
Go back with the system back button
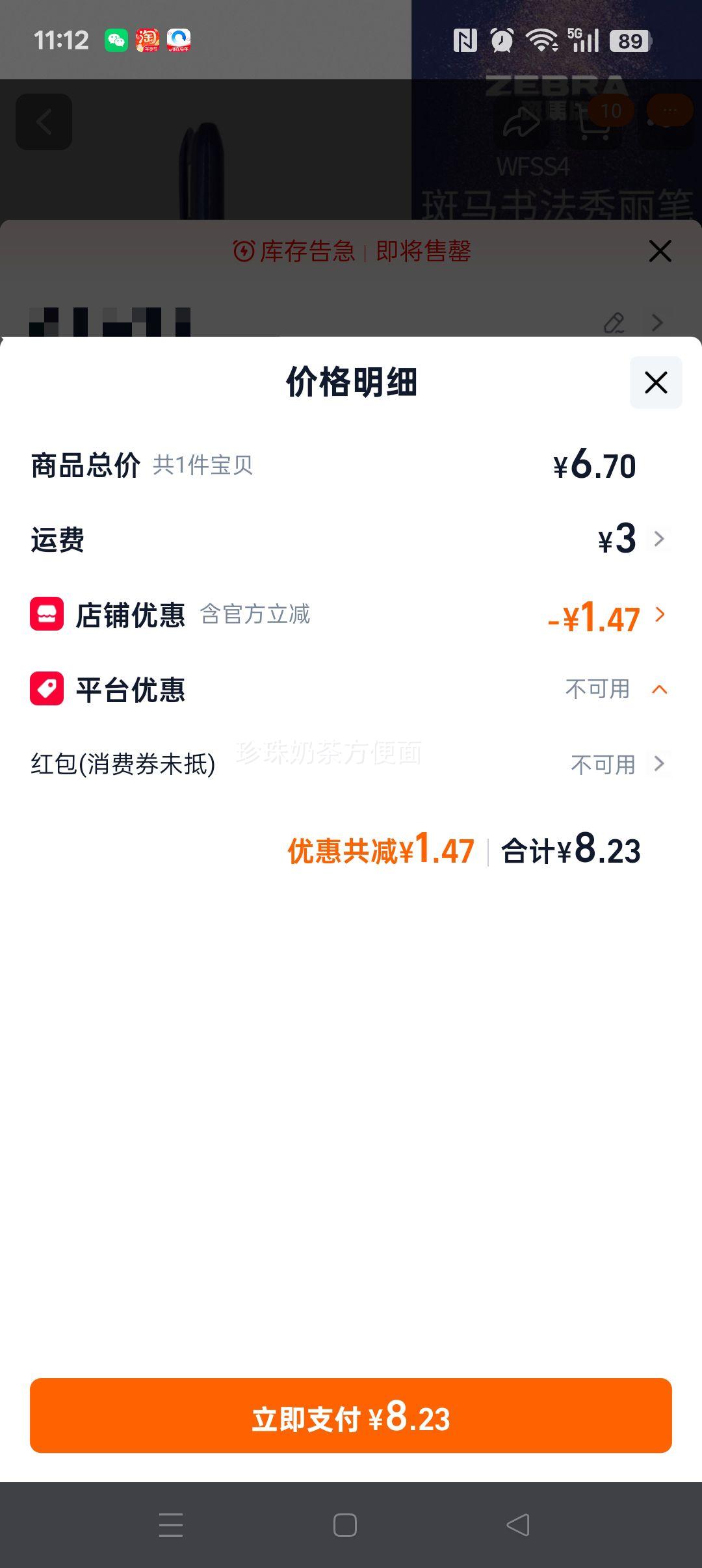point(518,1524)
